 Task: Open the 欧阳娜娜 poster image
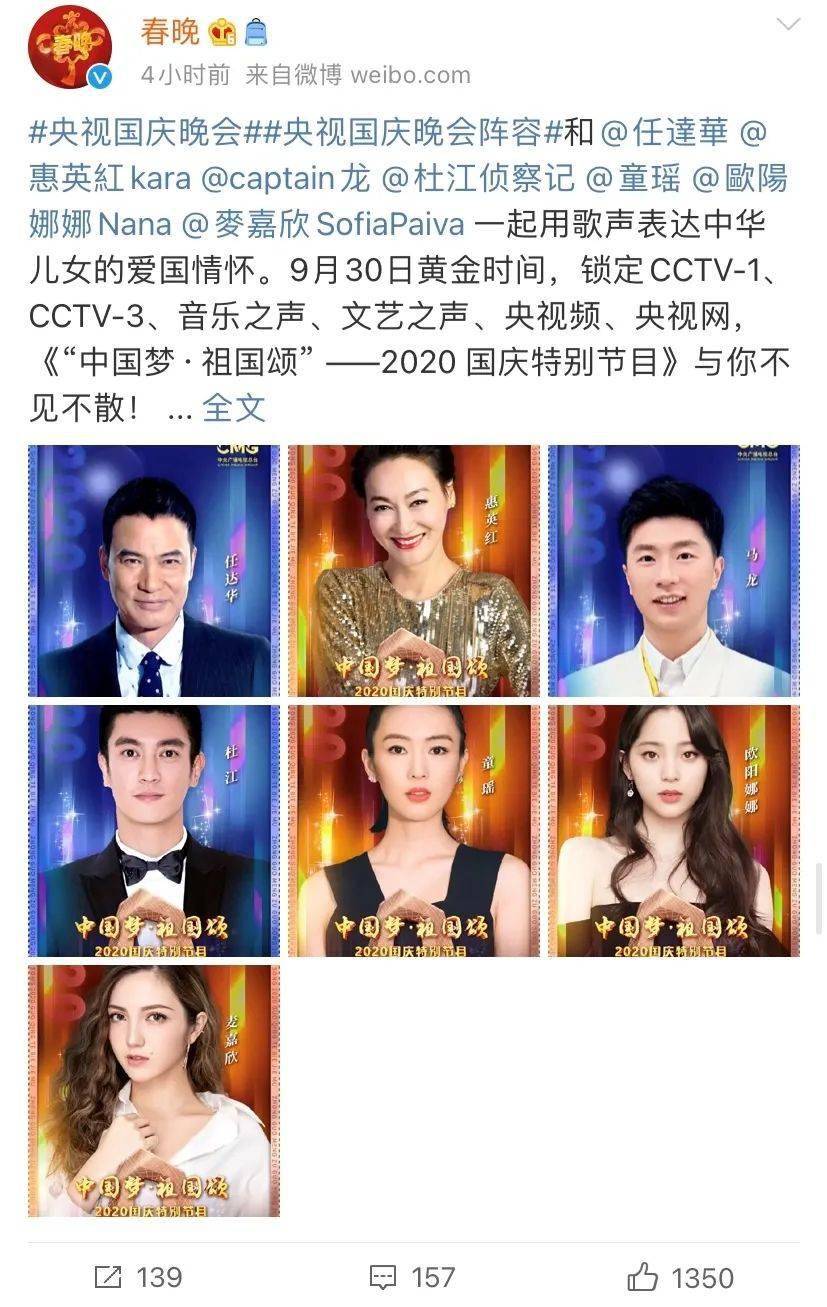673,831
